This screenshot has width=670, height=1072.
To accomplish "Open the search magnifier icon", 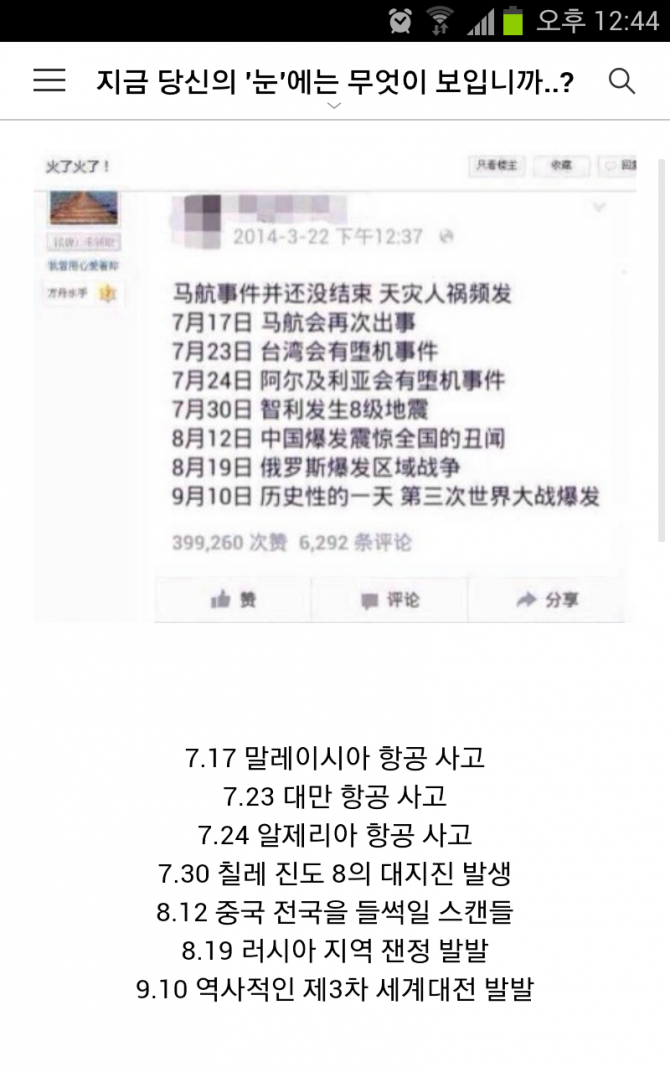I will pos(621,81).
